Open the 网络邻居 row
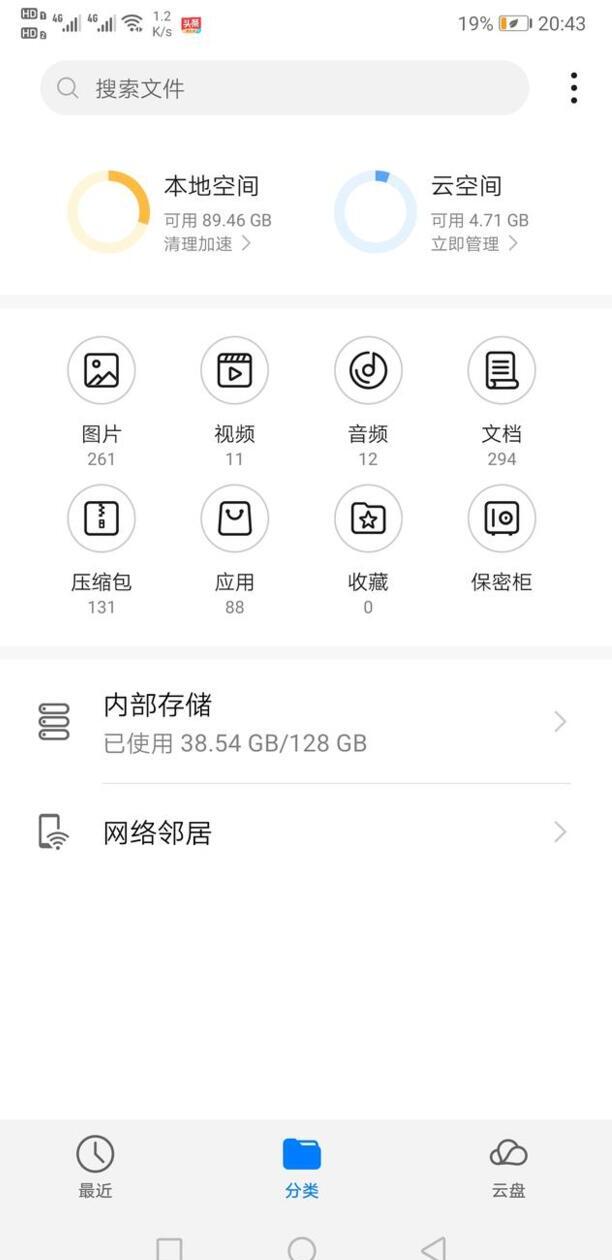 click(x=306, y=832)
